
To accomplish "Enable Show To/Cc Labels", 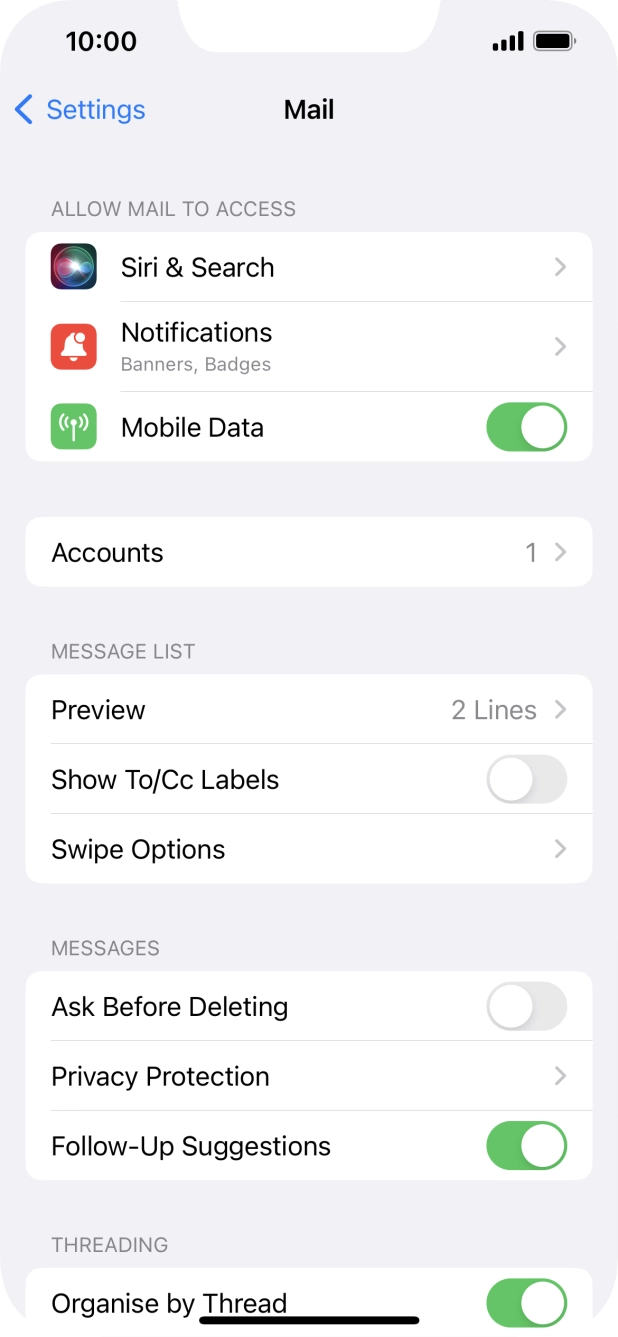I will (526, 780).
